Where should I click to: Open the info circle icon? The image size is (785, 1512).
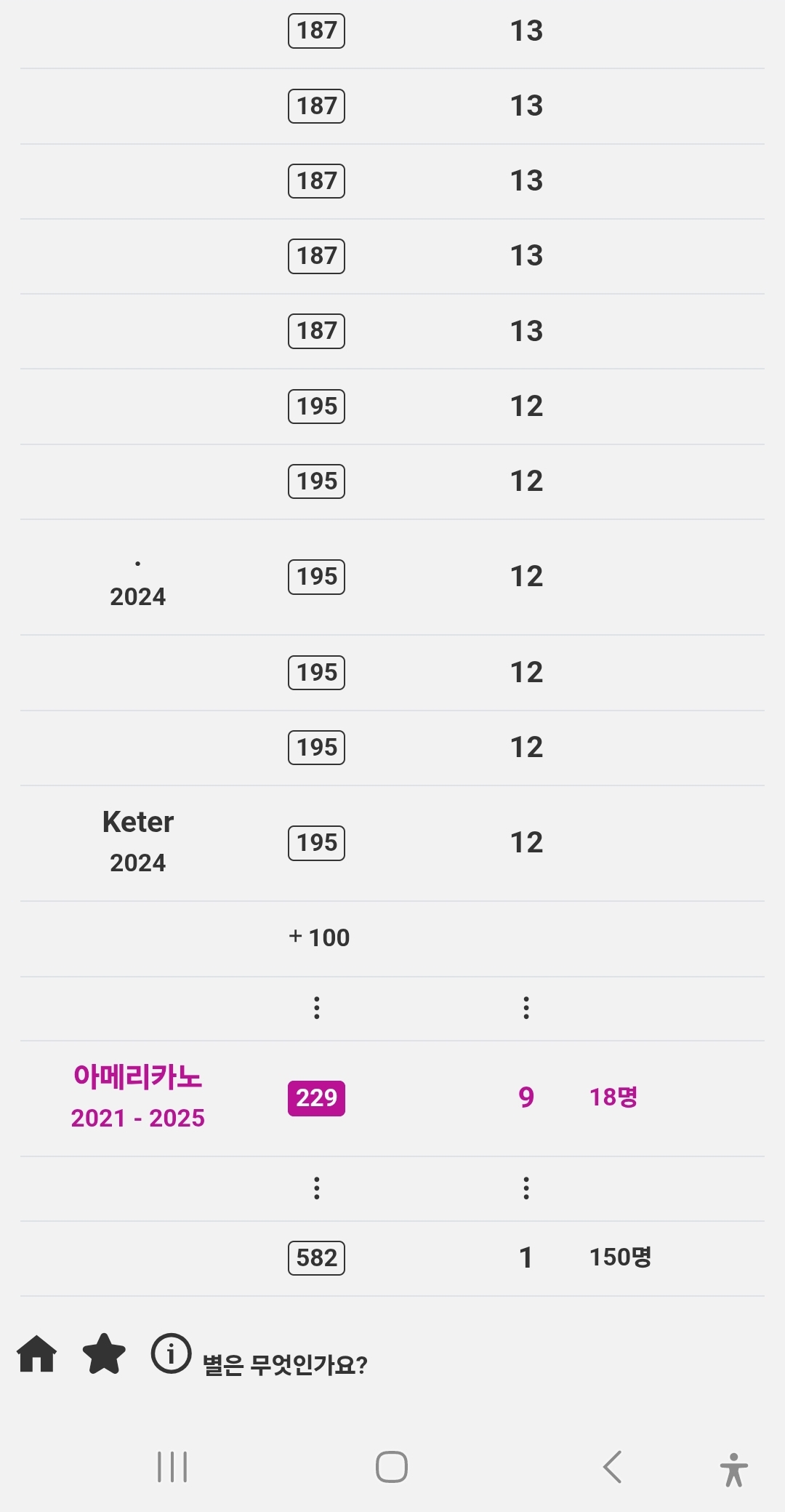[x=171, y=1353]
